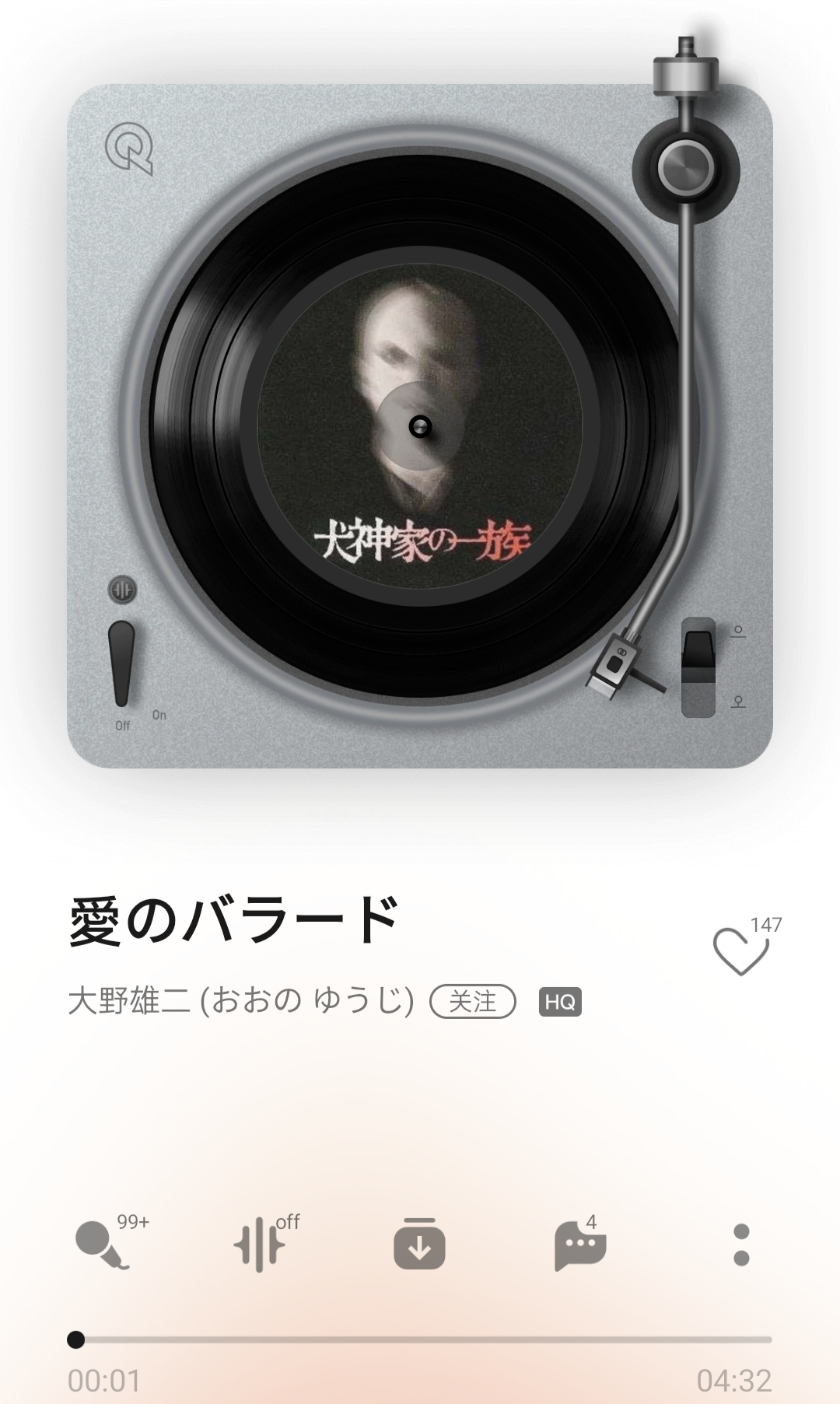Viewport: 840px width, 1404px height.
Task: Open the HQ audio quality badge
Action: (560, 1002)
